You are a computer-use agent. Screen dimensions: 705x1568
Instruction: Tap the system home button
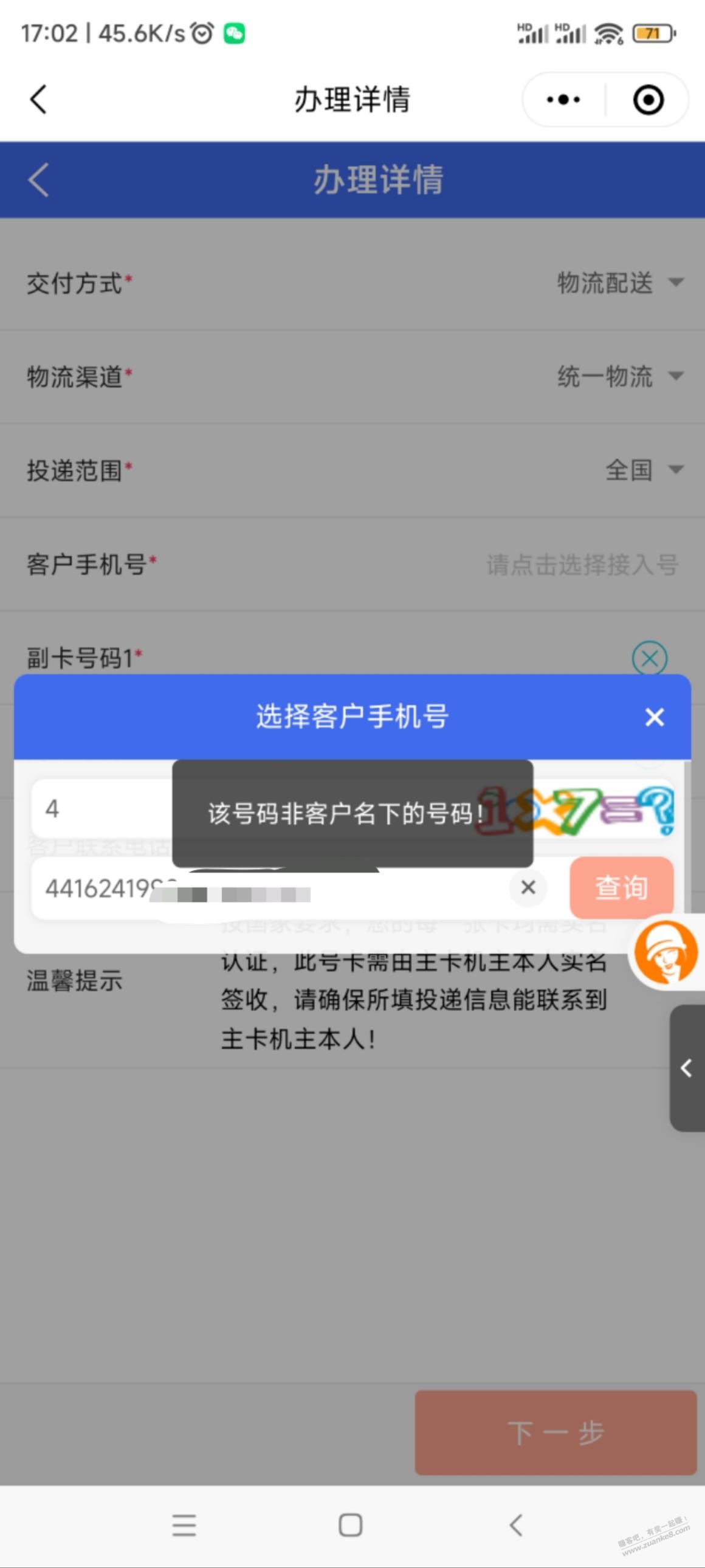351,1525
